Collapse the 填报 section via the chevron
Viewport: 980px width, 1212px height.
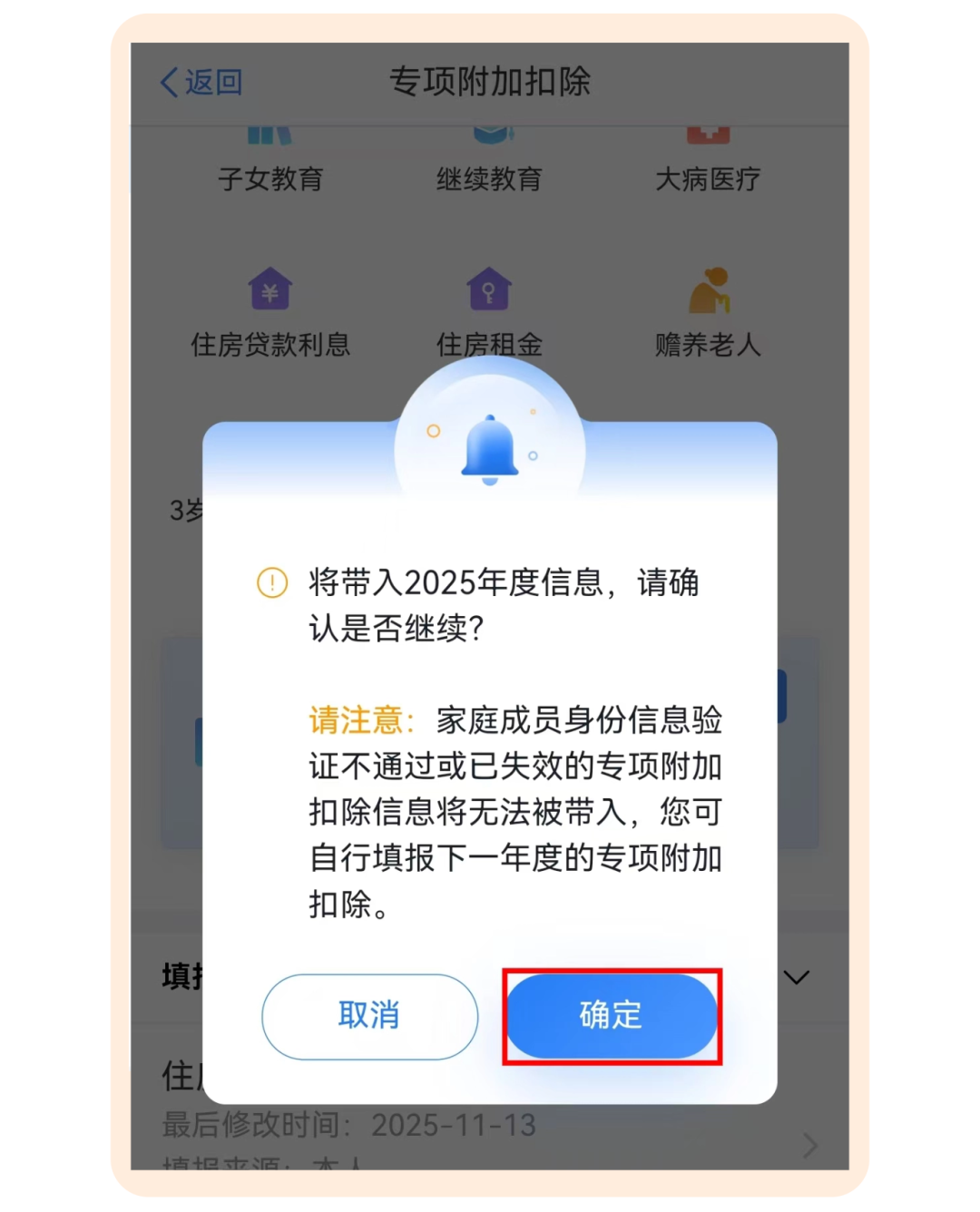[x=797, y=978]
